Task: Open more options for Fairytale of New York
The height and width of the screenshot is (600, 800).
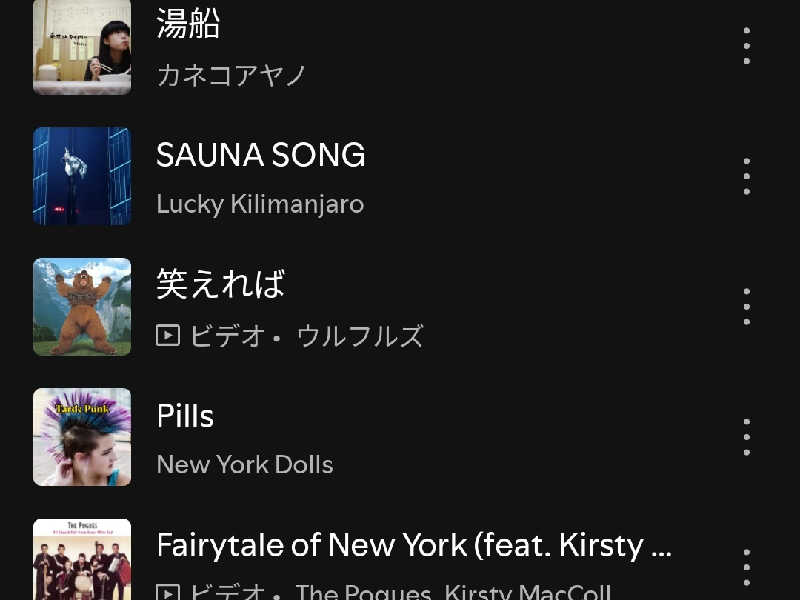Action: click(747, 567)
